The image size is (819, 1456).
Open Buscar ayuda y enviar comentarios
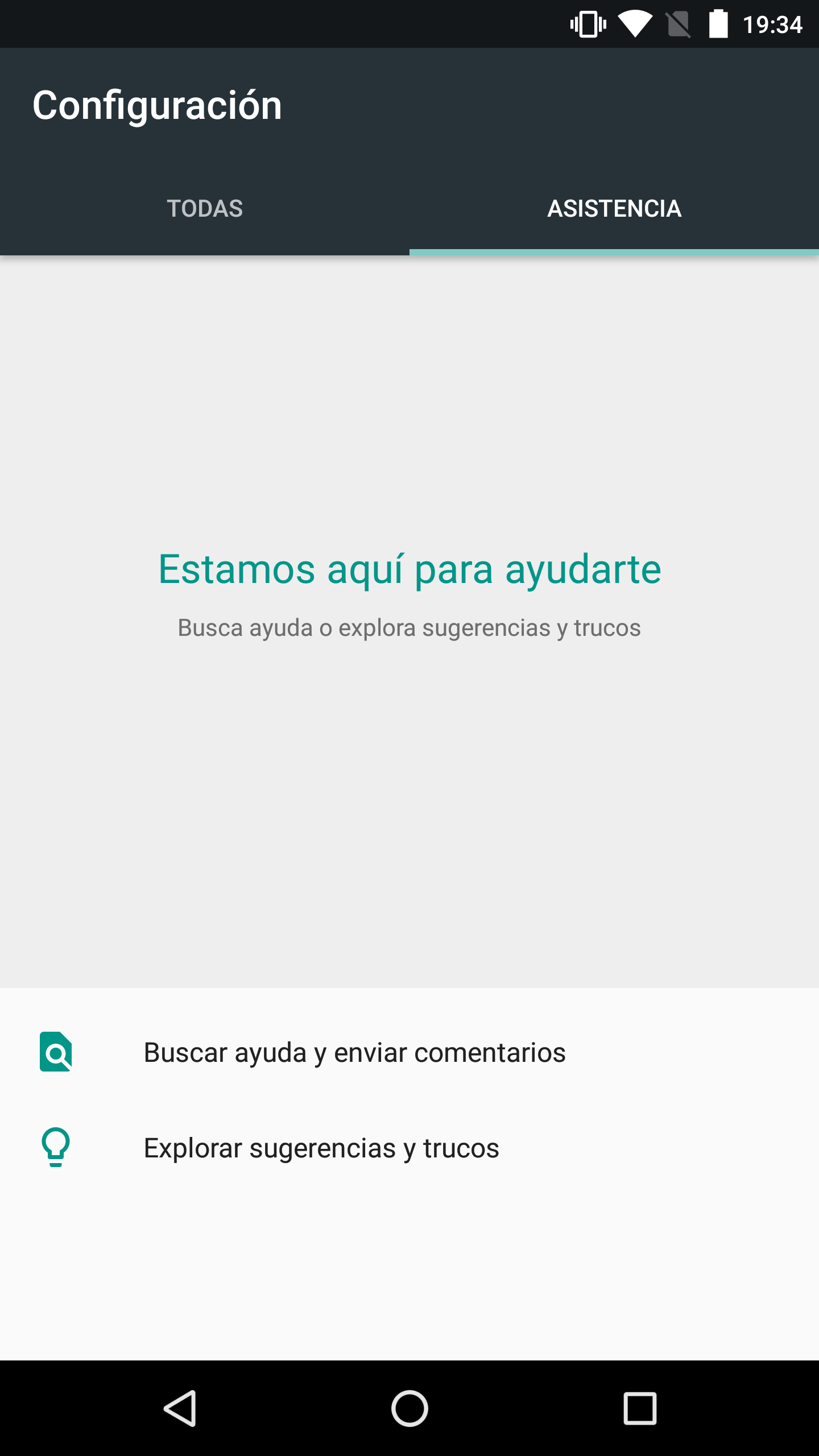(409, 1052)
